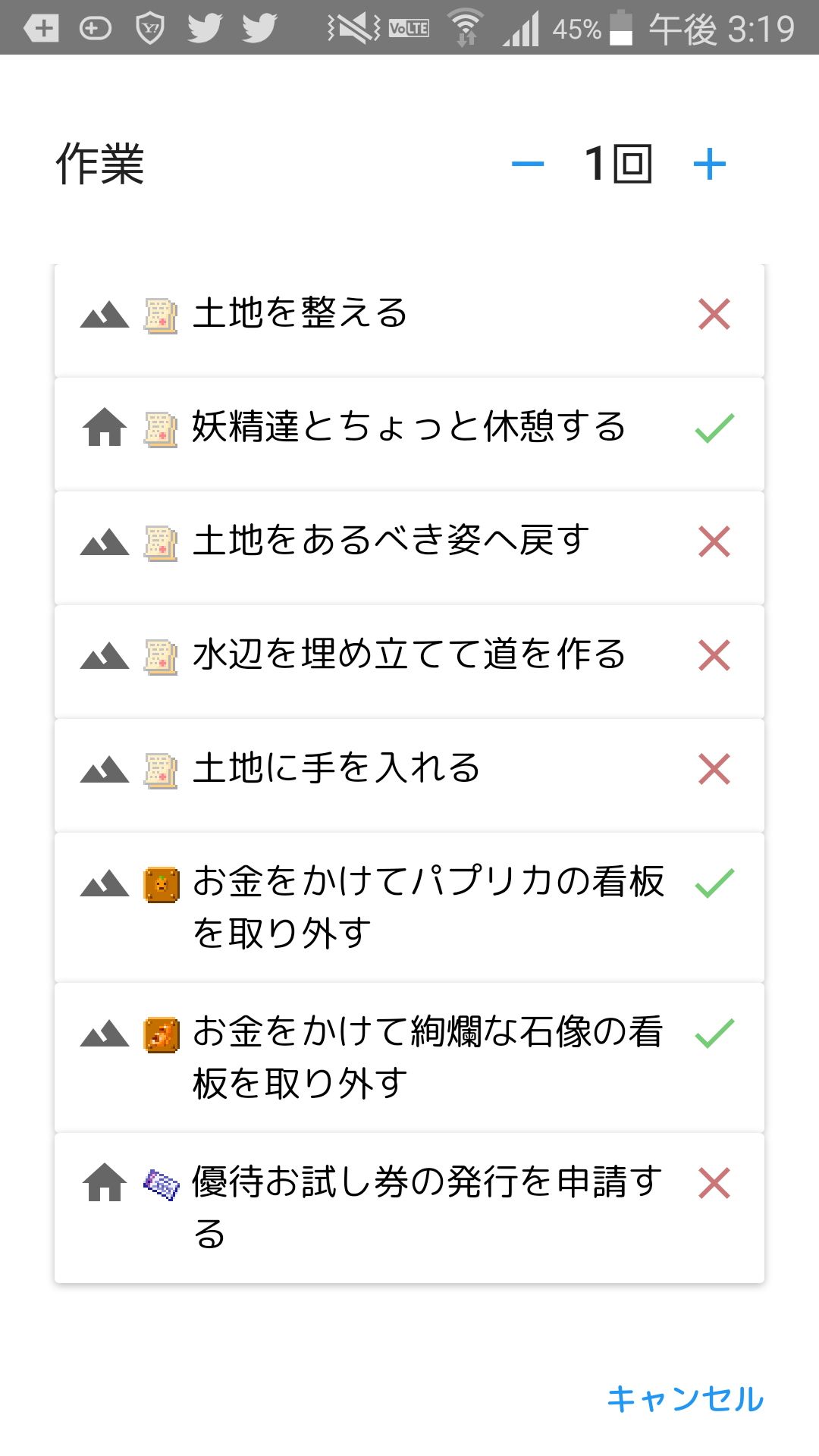The image size is (819, 1456).
Task: Increase the work count with plus
Action: point(710,164)
